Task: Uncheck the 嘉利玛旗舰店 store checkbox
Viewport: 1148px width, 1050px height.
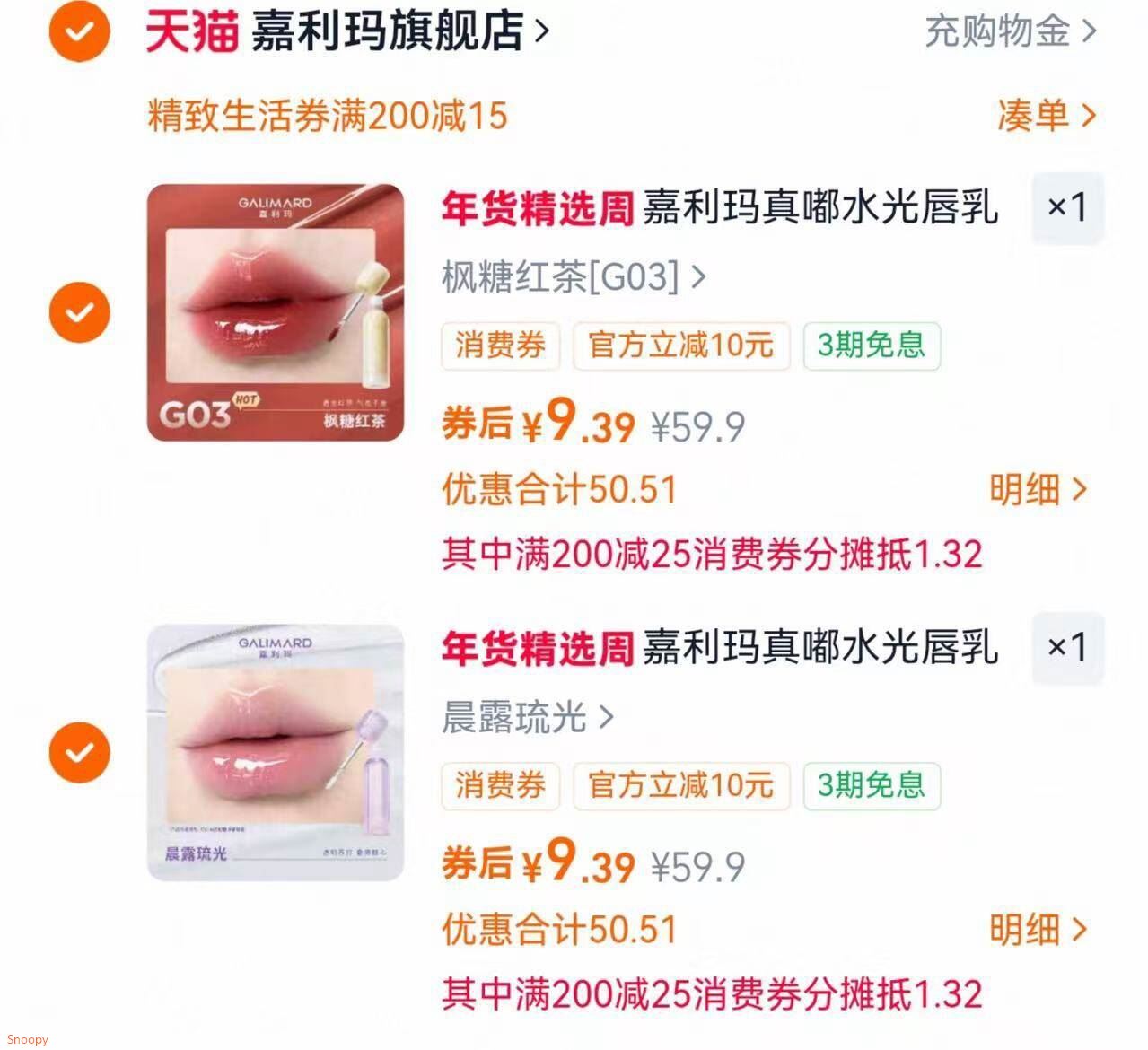Action: pos(80,31)
